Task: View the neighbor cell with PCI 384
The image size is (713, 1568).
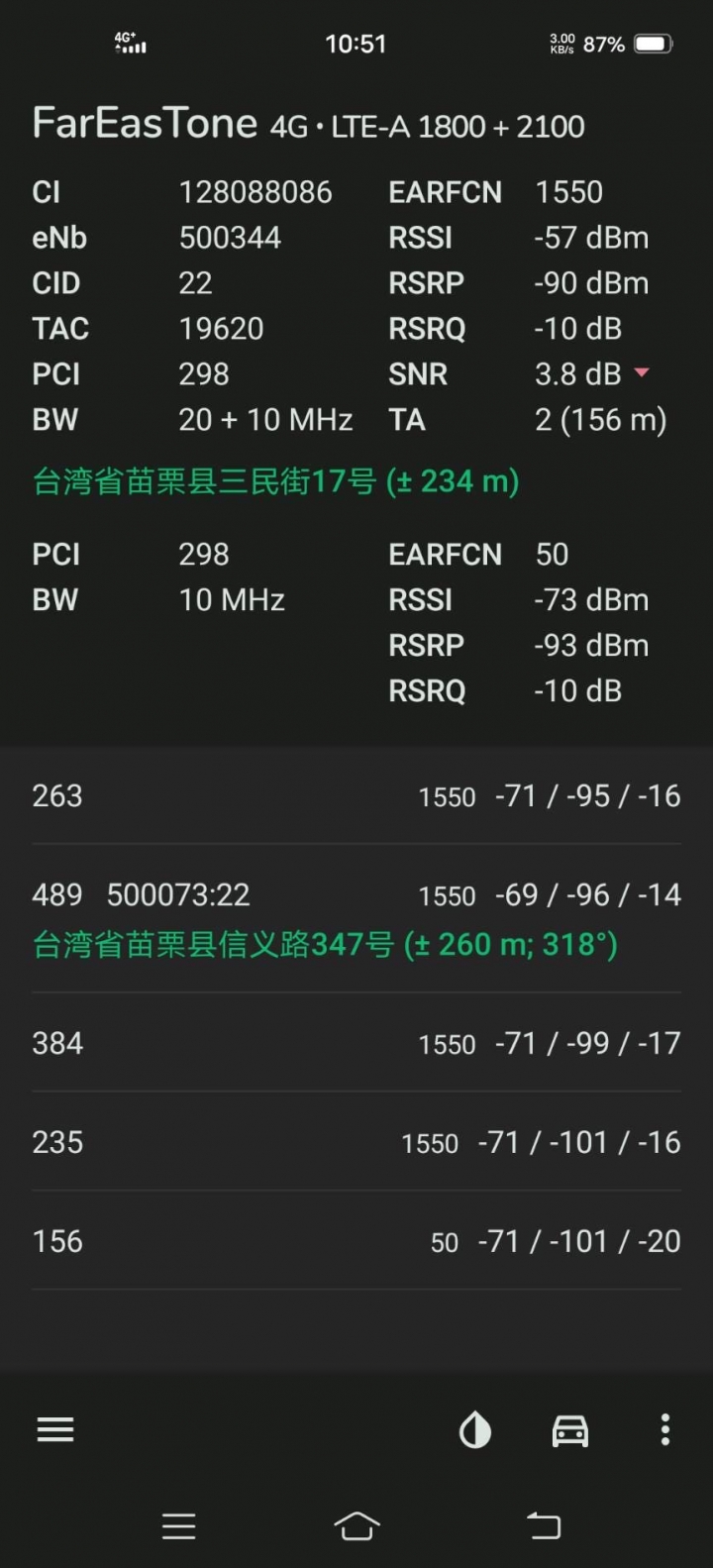Action: (356, 1043)
